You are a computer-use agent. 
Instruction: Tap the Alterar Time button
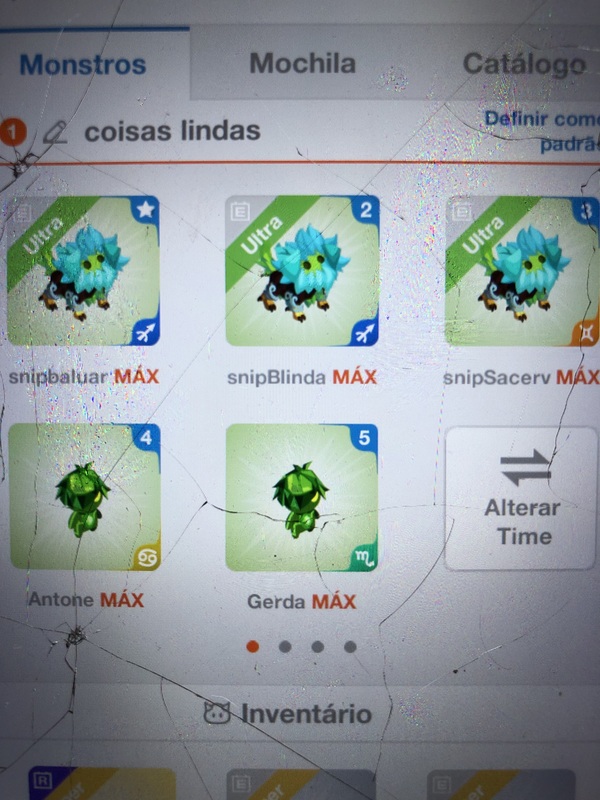pos(521,498)
